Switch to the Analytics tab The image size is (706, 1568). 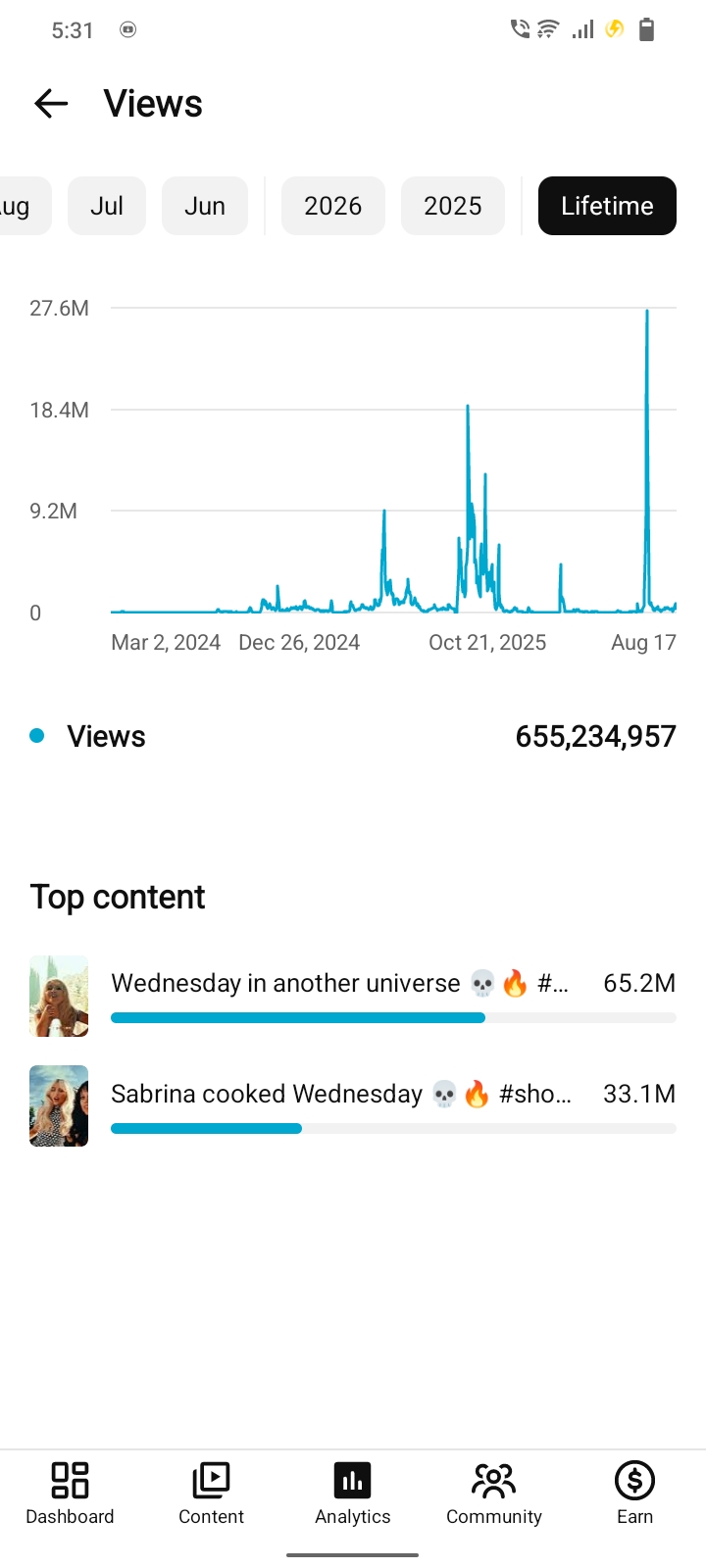[x=353, y=1494]
